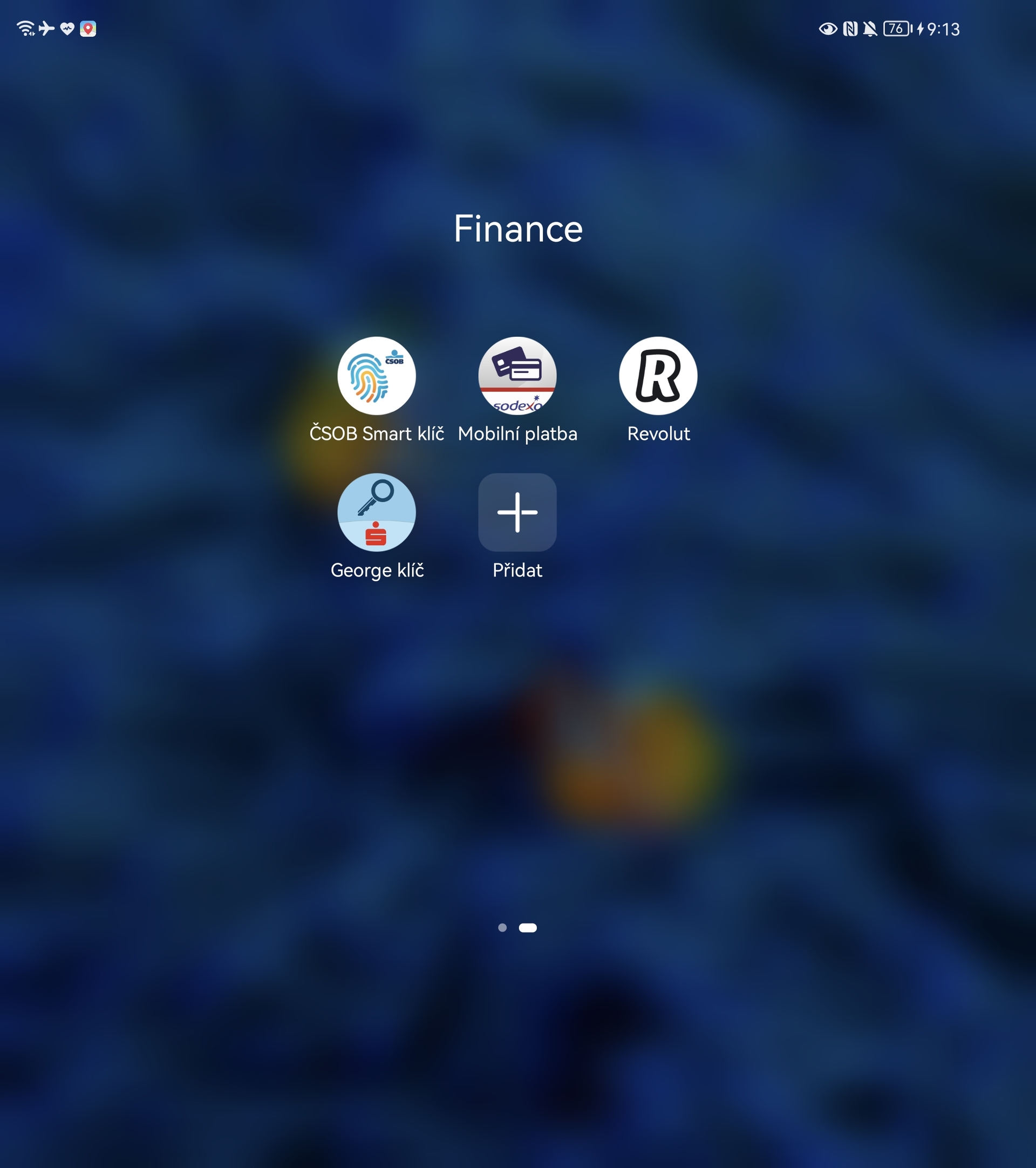Launch Mobilní platba Sodexo app
The image size is (1036, 1168).
517,376
